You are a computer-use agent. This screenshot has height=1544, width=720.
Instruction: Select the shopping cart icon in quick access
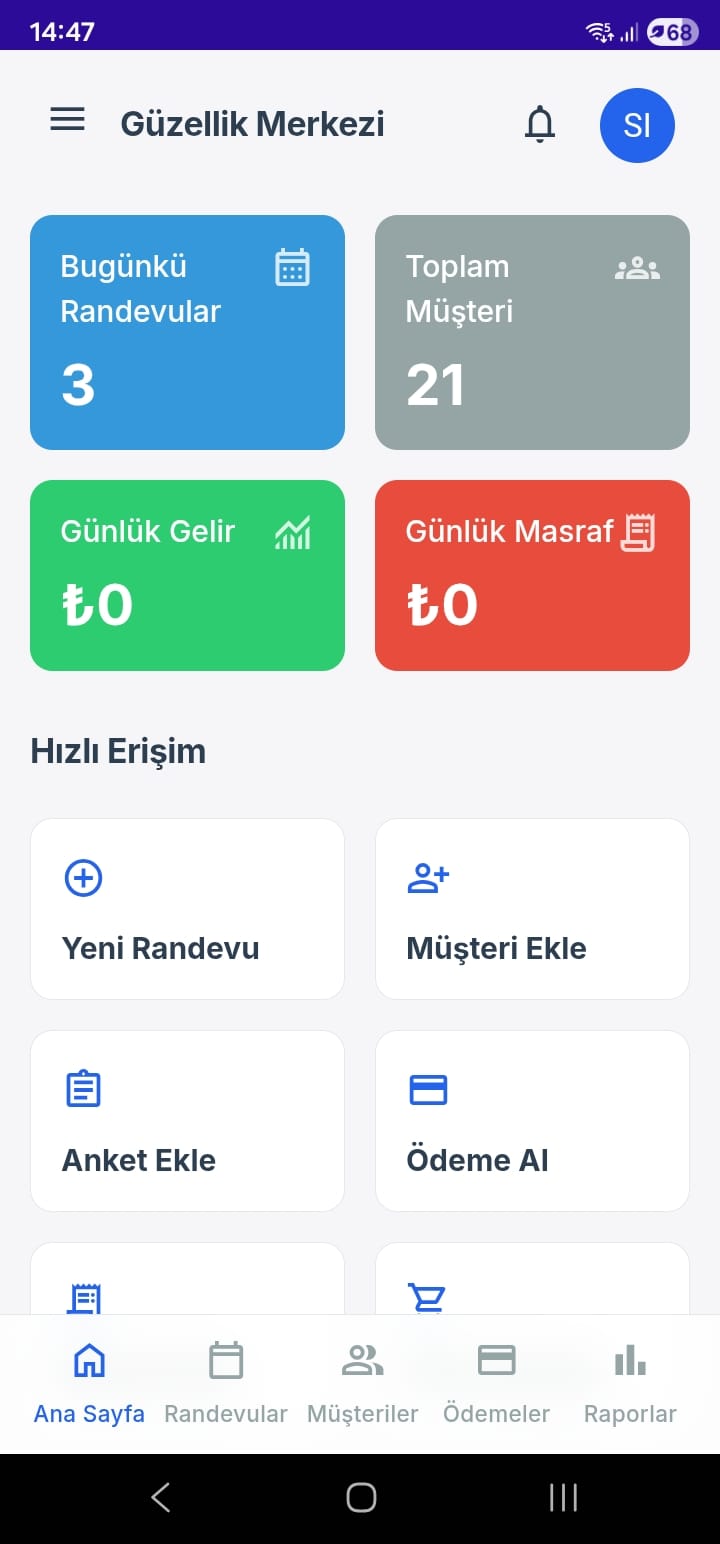(x=428, y=1298)
